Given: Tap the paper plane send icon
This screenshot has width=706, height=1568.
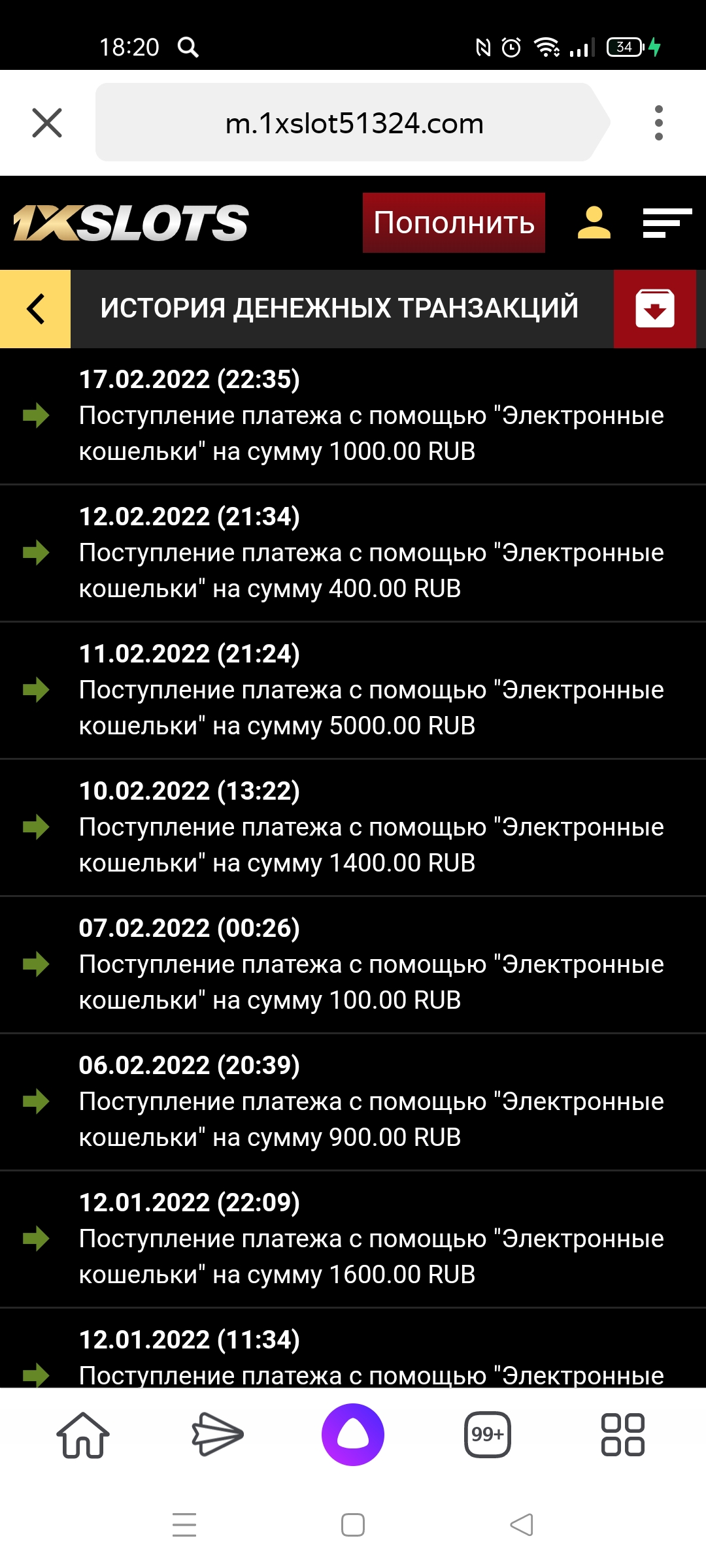Looking at the screenshot, I should pyautogui.click(x=218, y=1435).
